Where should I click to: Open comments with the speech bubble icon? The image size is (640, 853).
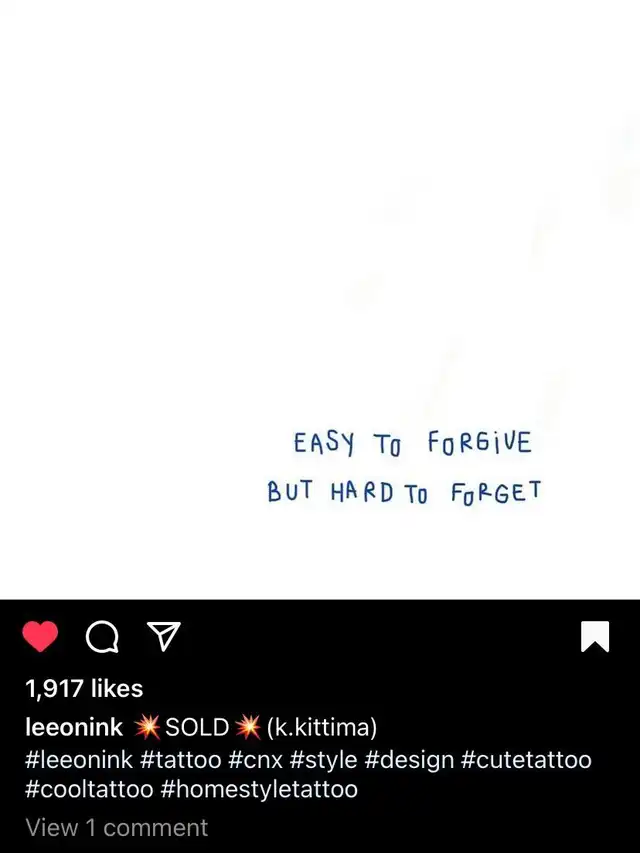[x=102, y=636]
